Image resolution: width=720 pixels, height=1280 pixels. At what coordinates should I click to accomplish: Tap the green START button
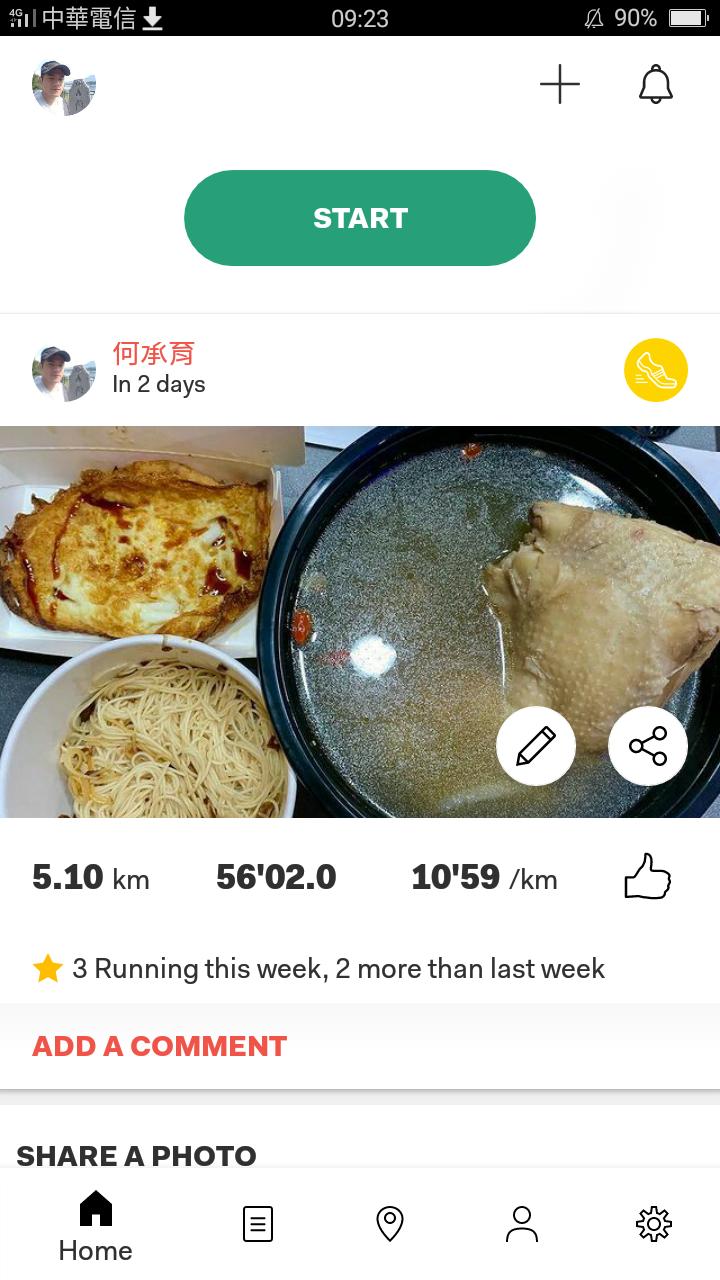click(x=360, y=218)
